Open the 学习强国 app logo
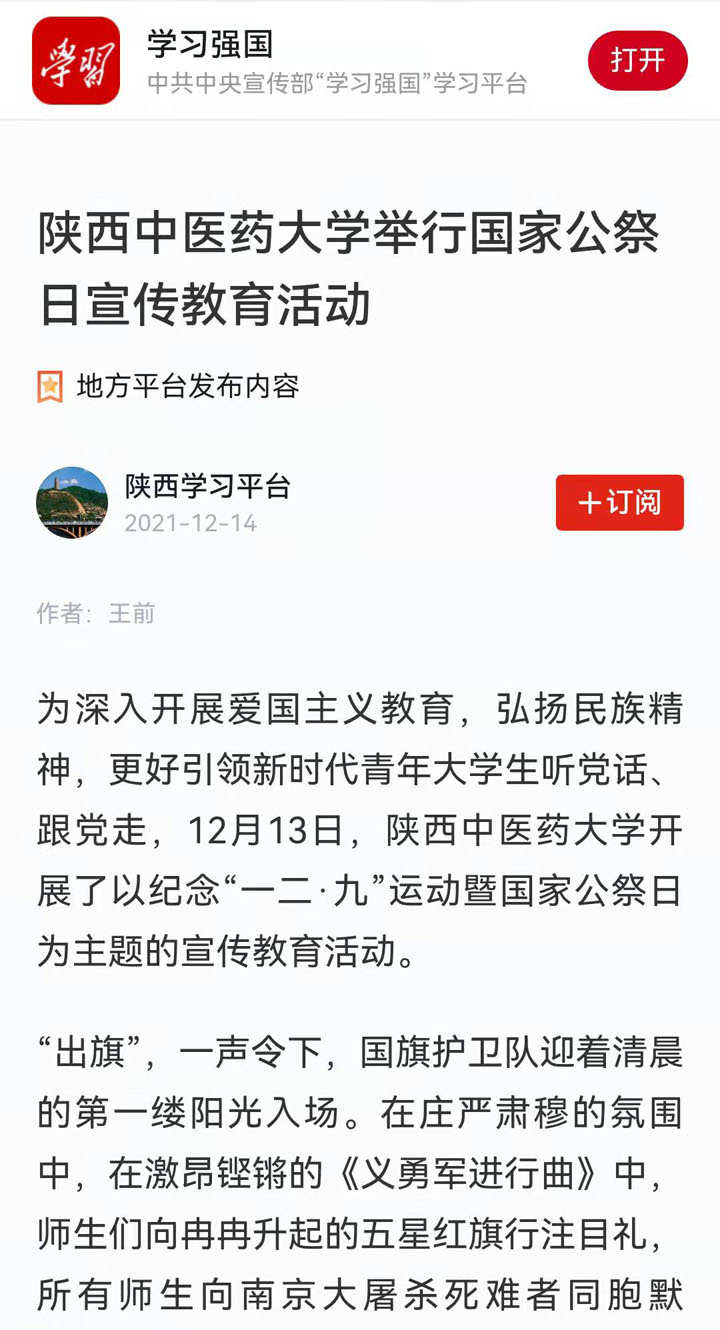Viewport: 720px width, 1330px height. (76, 61)
